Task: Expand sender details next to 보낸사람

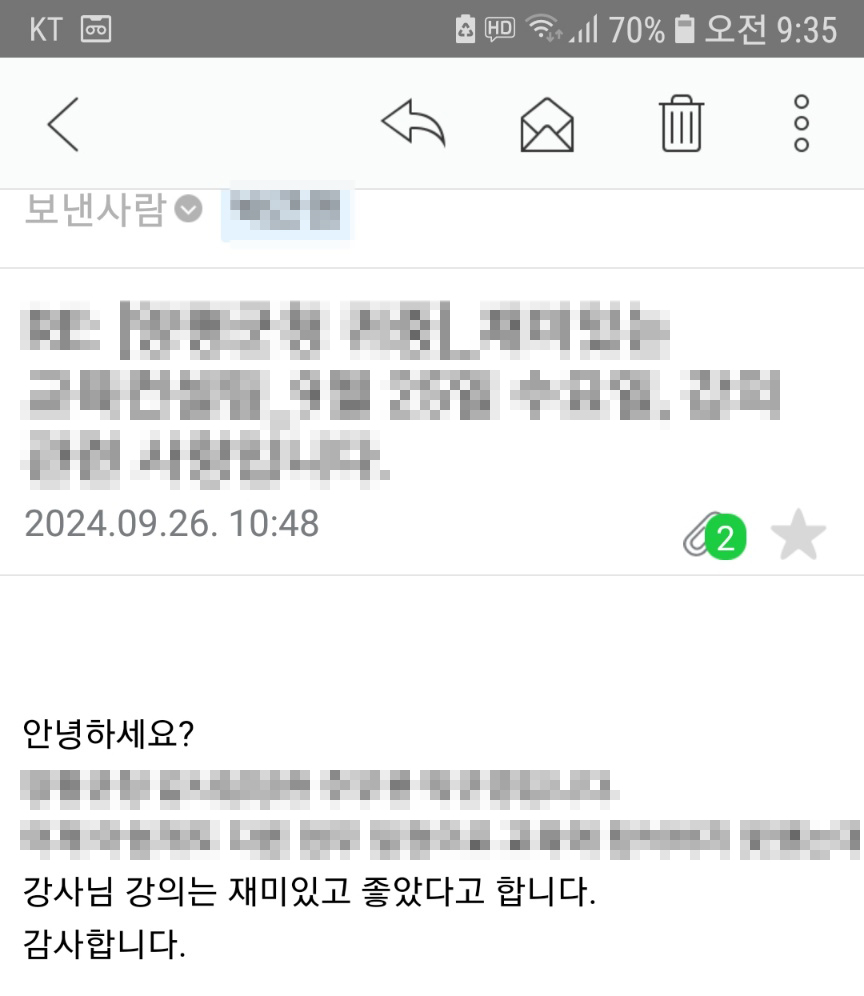Action: [188, 209]
